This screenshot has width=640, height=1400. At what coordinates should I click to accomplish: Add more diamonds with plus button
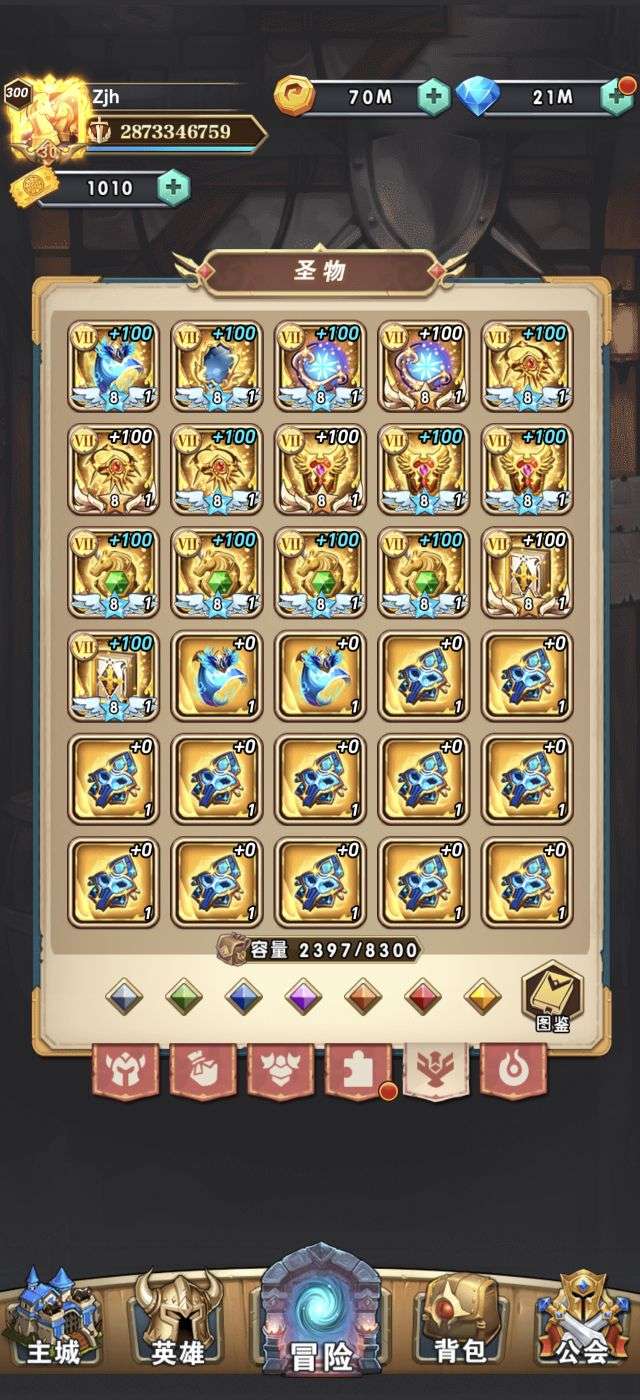[x=616, y=97]
